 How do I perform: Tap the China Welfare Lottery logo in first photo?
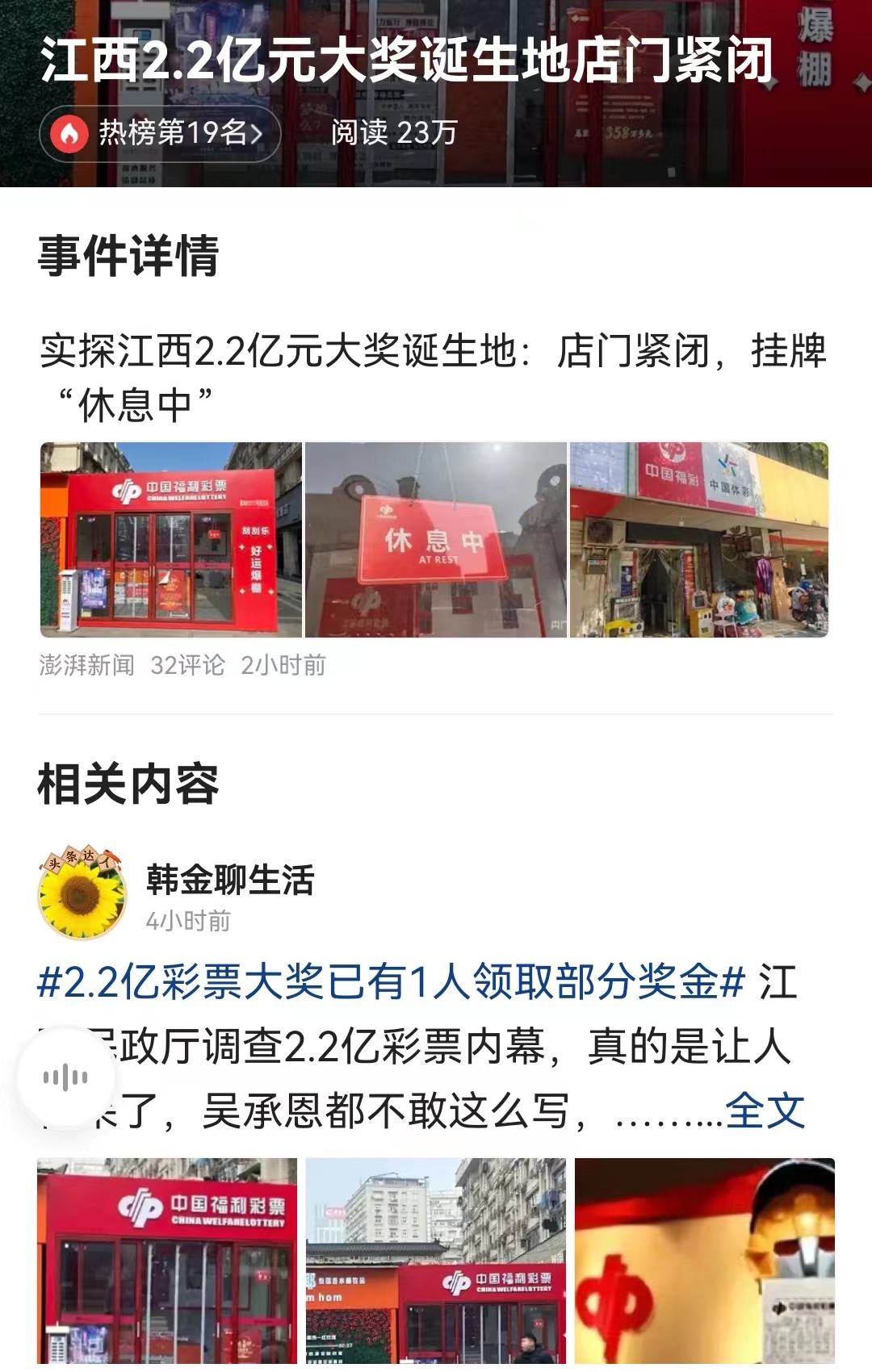click(136, 491)
